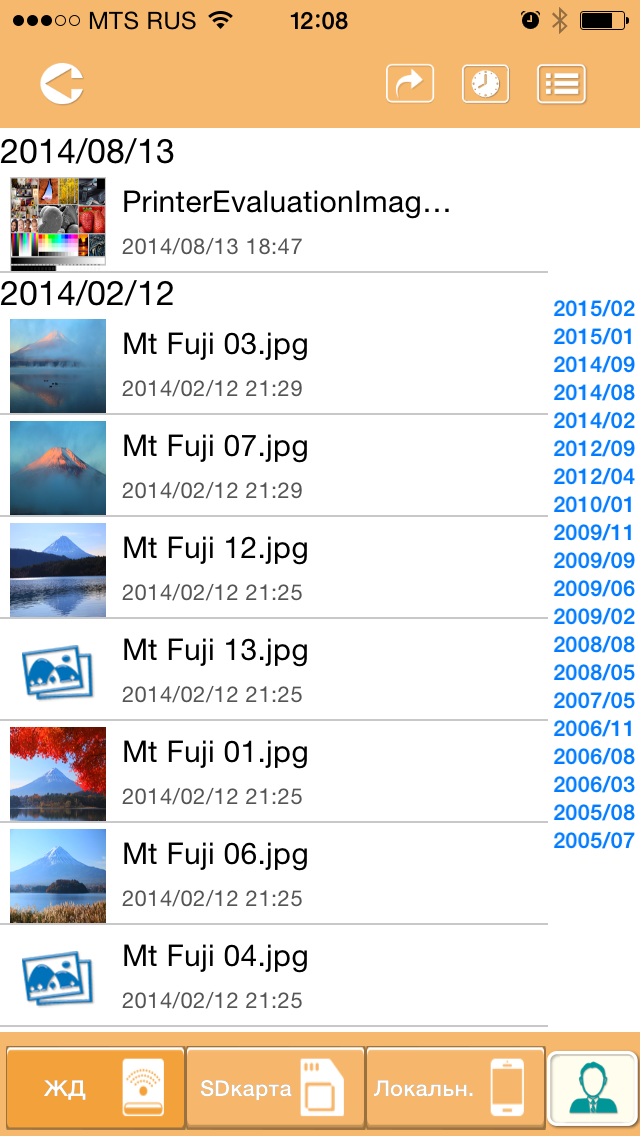Open the user profile button
640x1136 pixels.
click(x=594, y=1088)
